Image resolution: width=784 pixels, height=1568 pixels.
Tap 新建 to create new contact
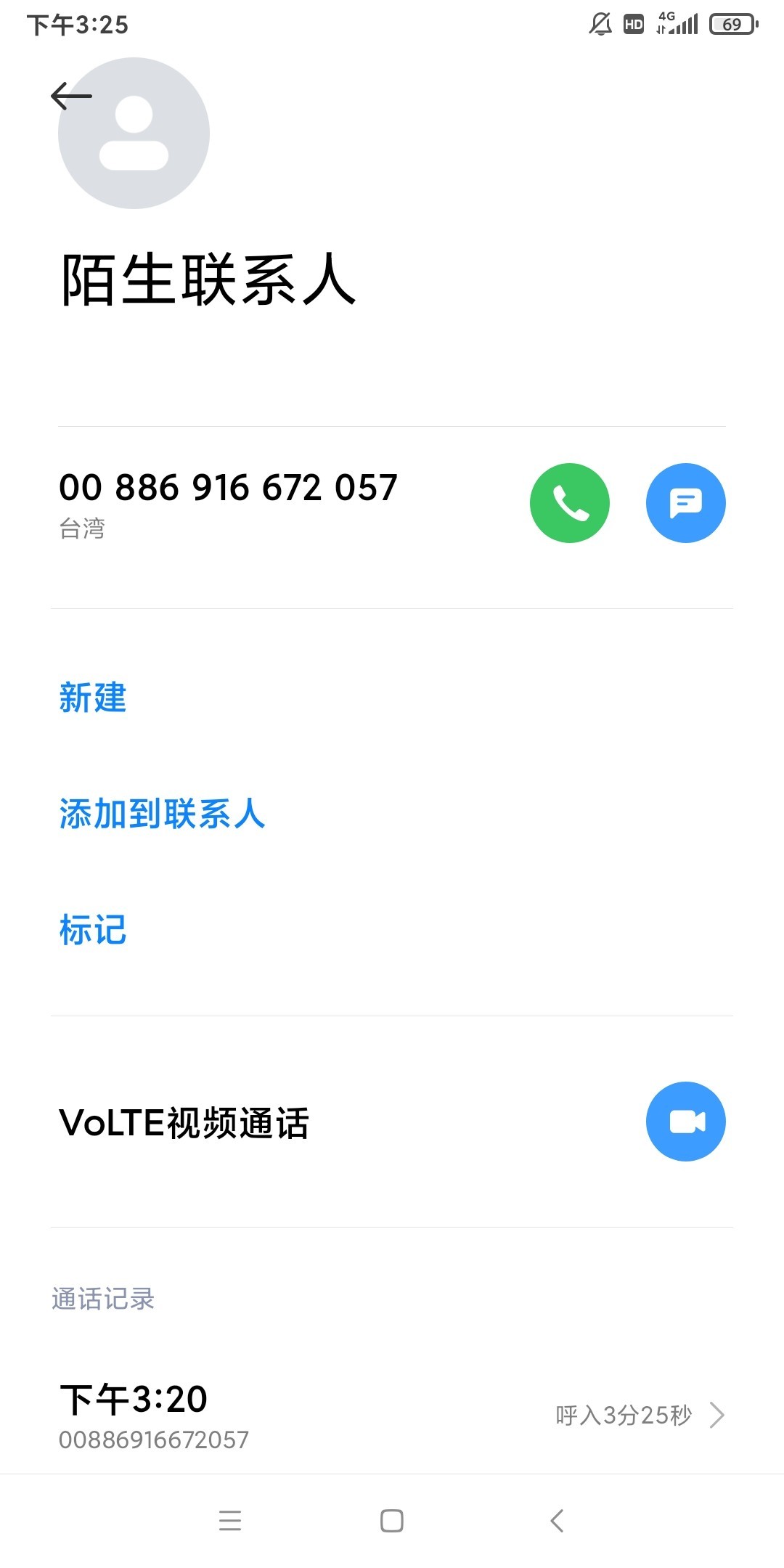click(93, 698)
